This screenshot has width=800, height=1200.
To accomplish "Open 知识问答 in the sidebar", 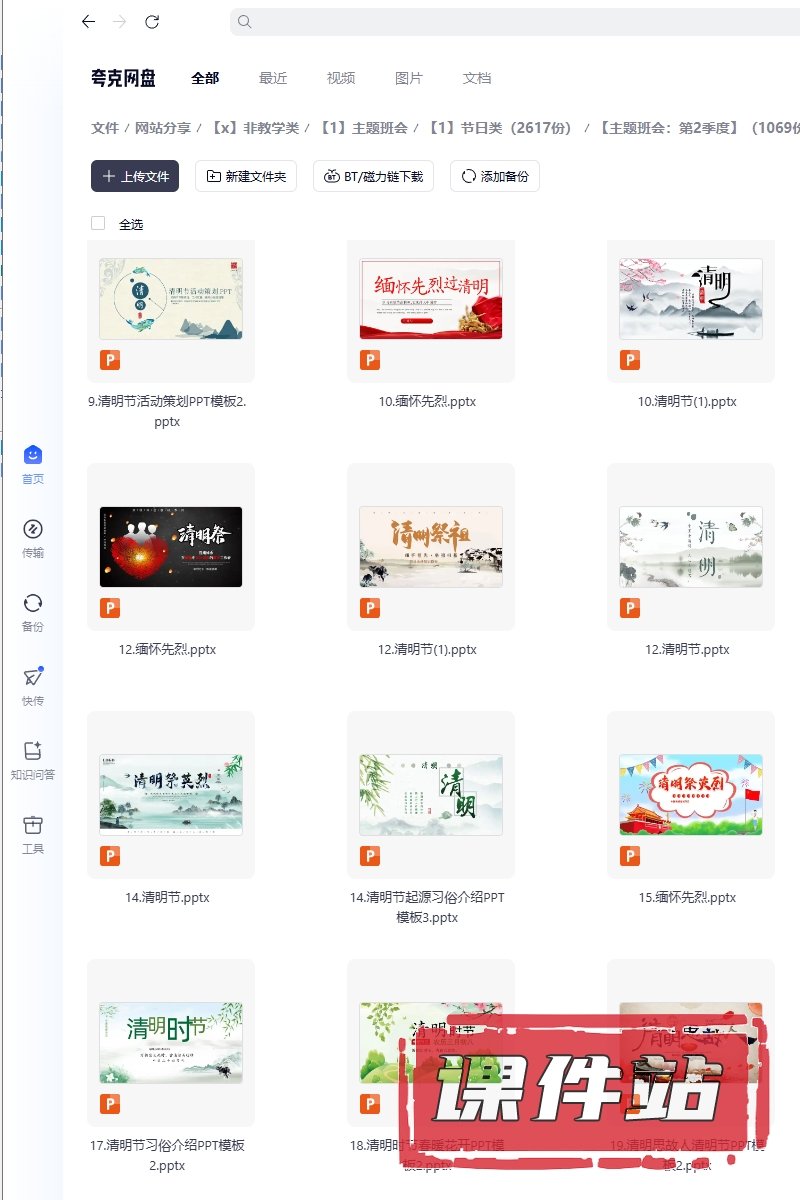I will click(x=33, y=760).
